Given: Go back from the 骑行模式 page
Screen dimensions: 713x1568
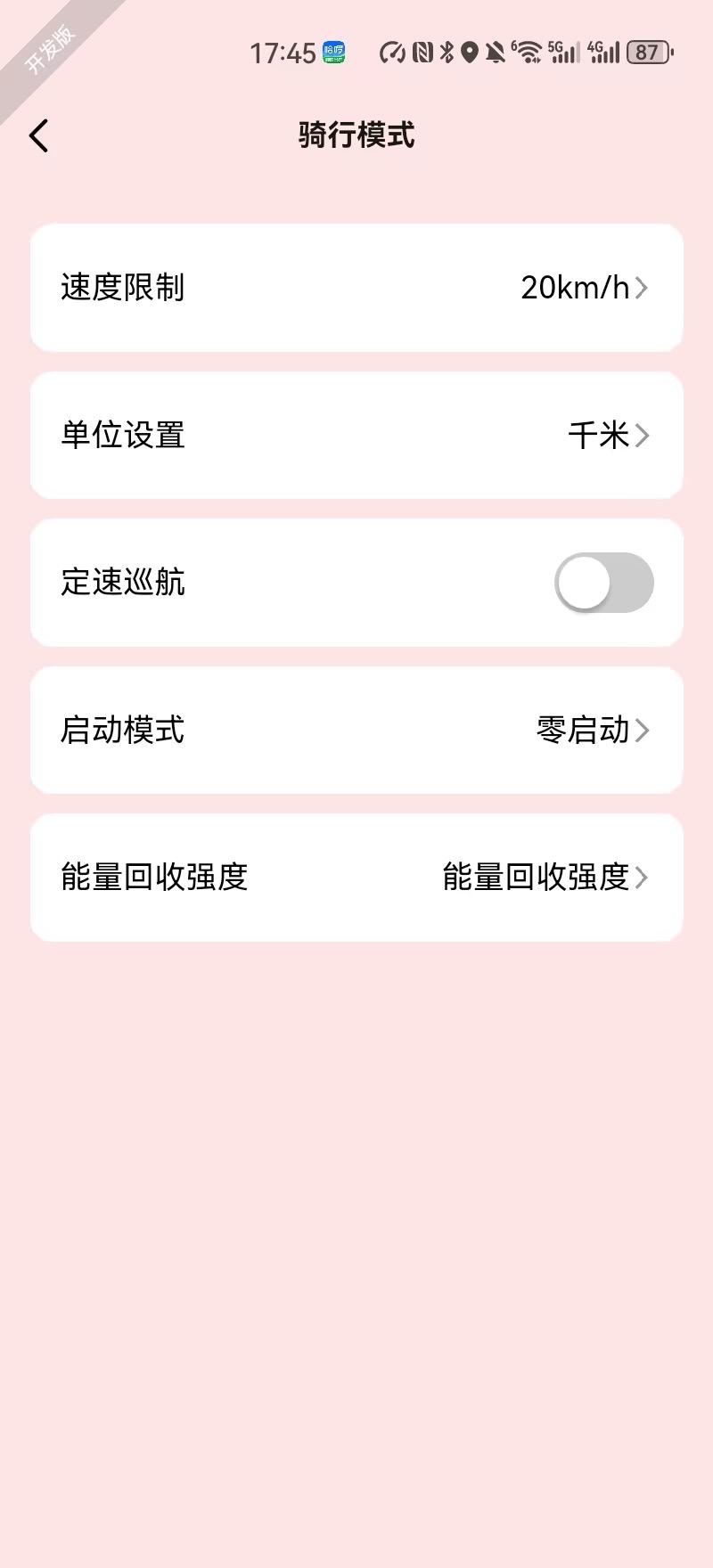Looking at the screenshot, I should pos(38,136).
